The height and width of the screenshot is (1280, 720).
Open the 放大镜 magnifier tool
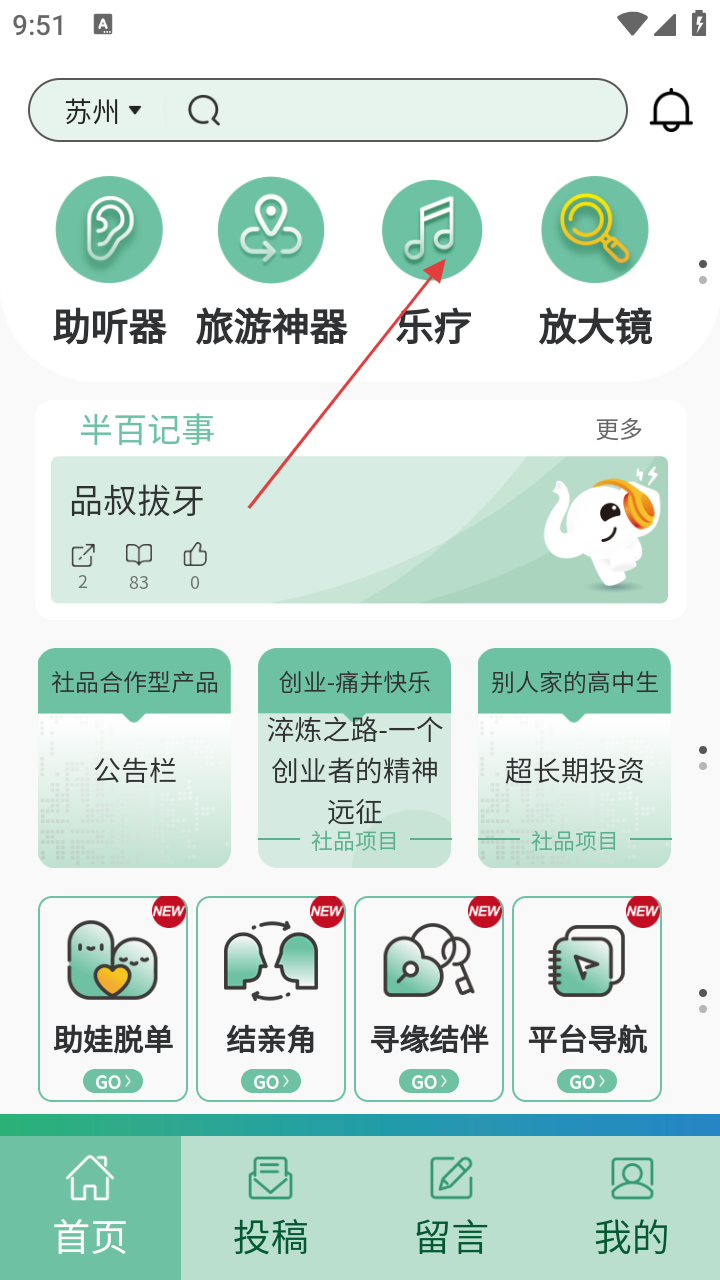coord(595,231)
